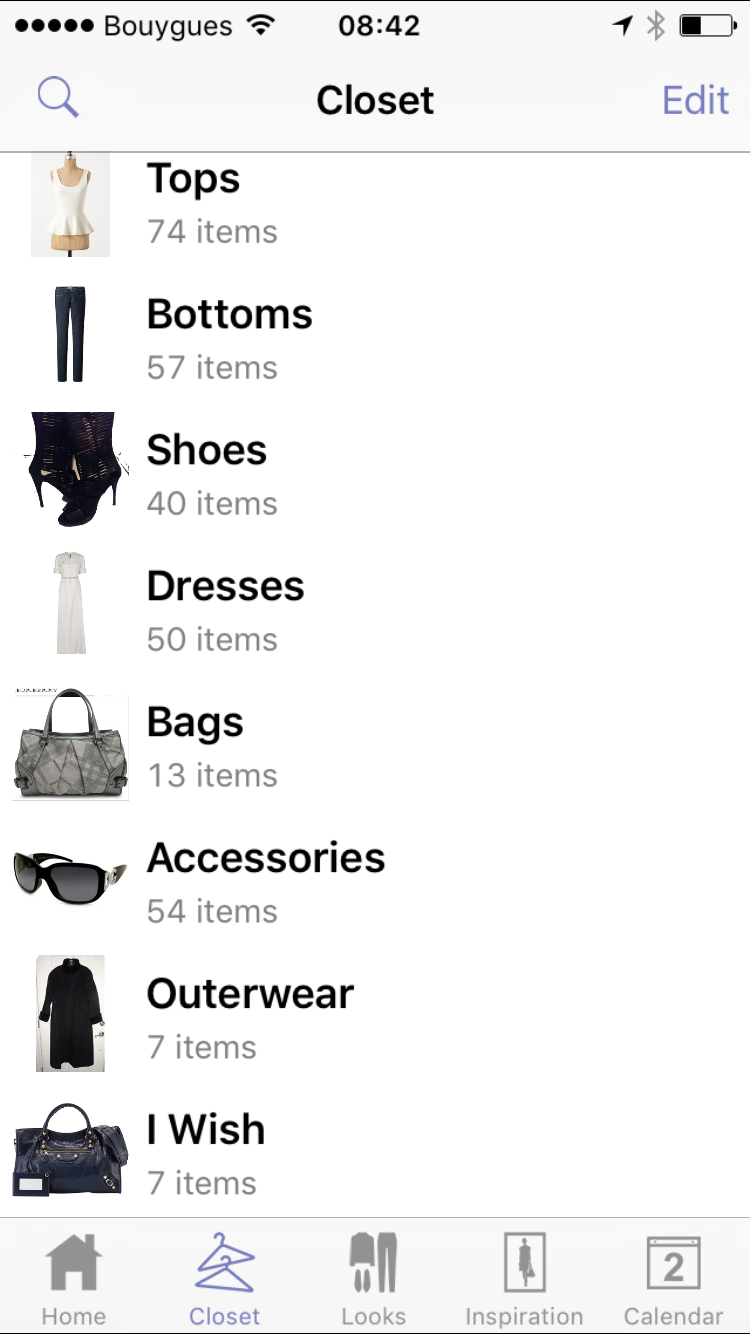Tap the Edit button
Image resolution: width=750 pixels, height=1334 pixels.
(695, 100)
